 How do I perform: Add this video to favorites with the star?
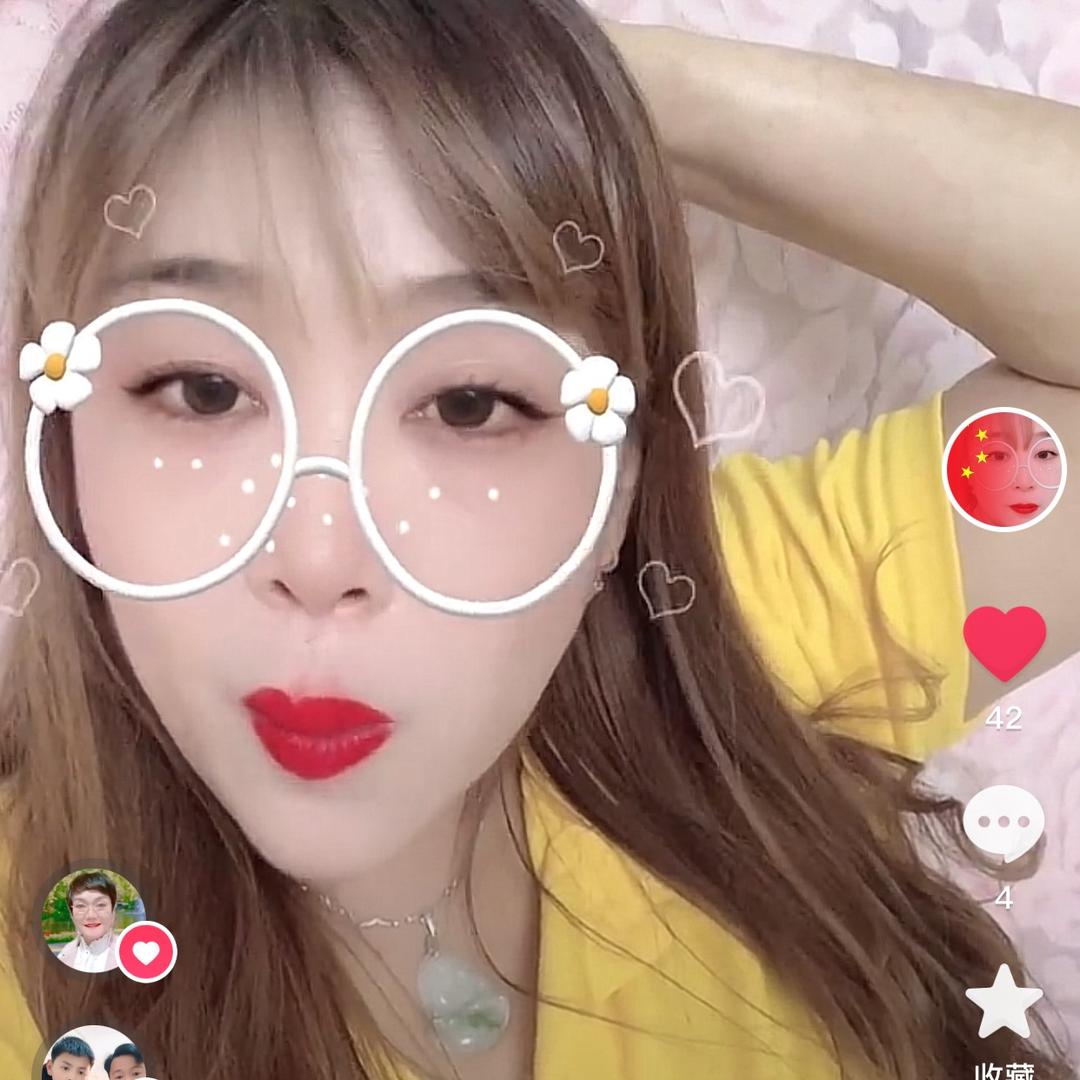pos(1003,1002)
